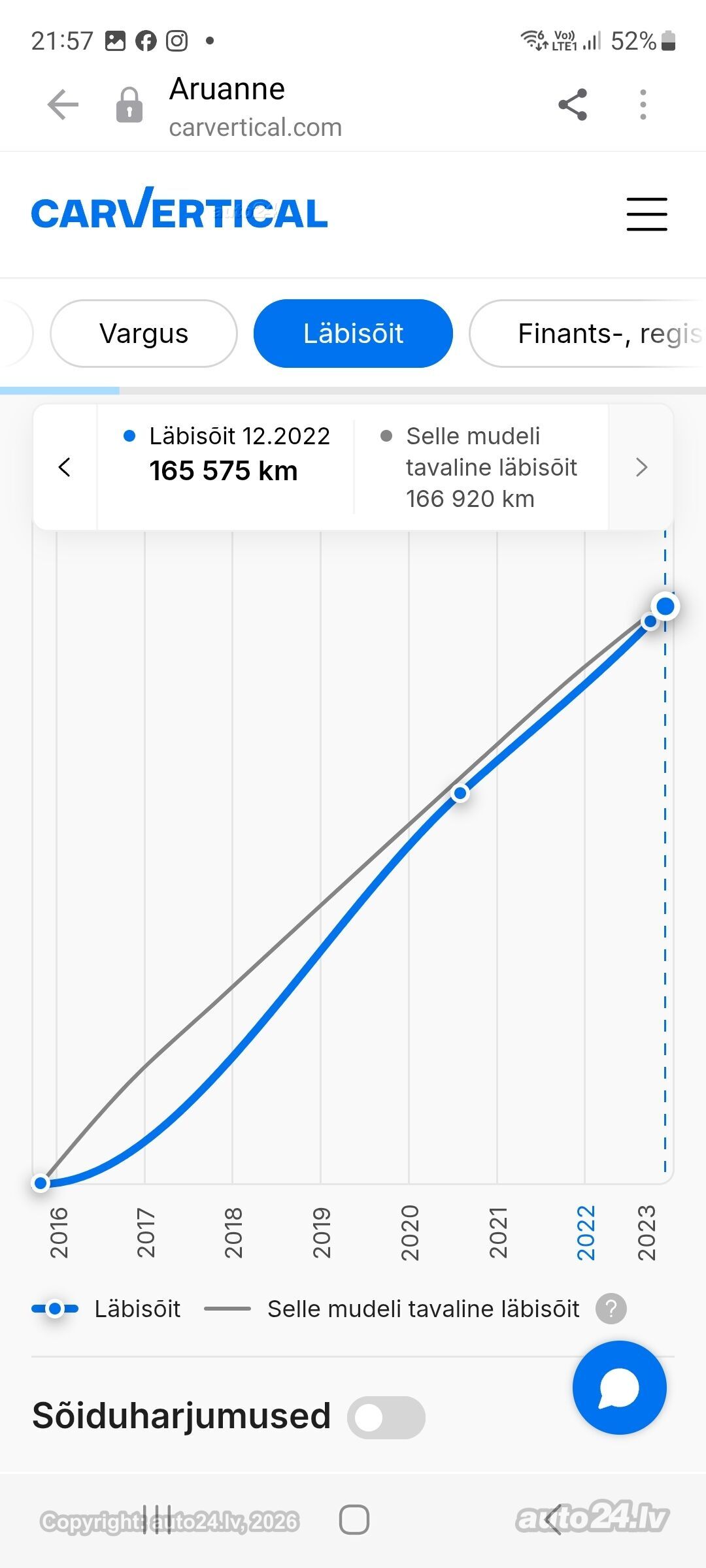
Task: Go back using the browser arrow
Action: (x=63, y=105)
